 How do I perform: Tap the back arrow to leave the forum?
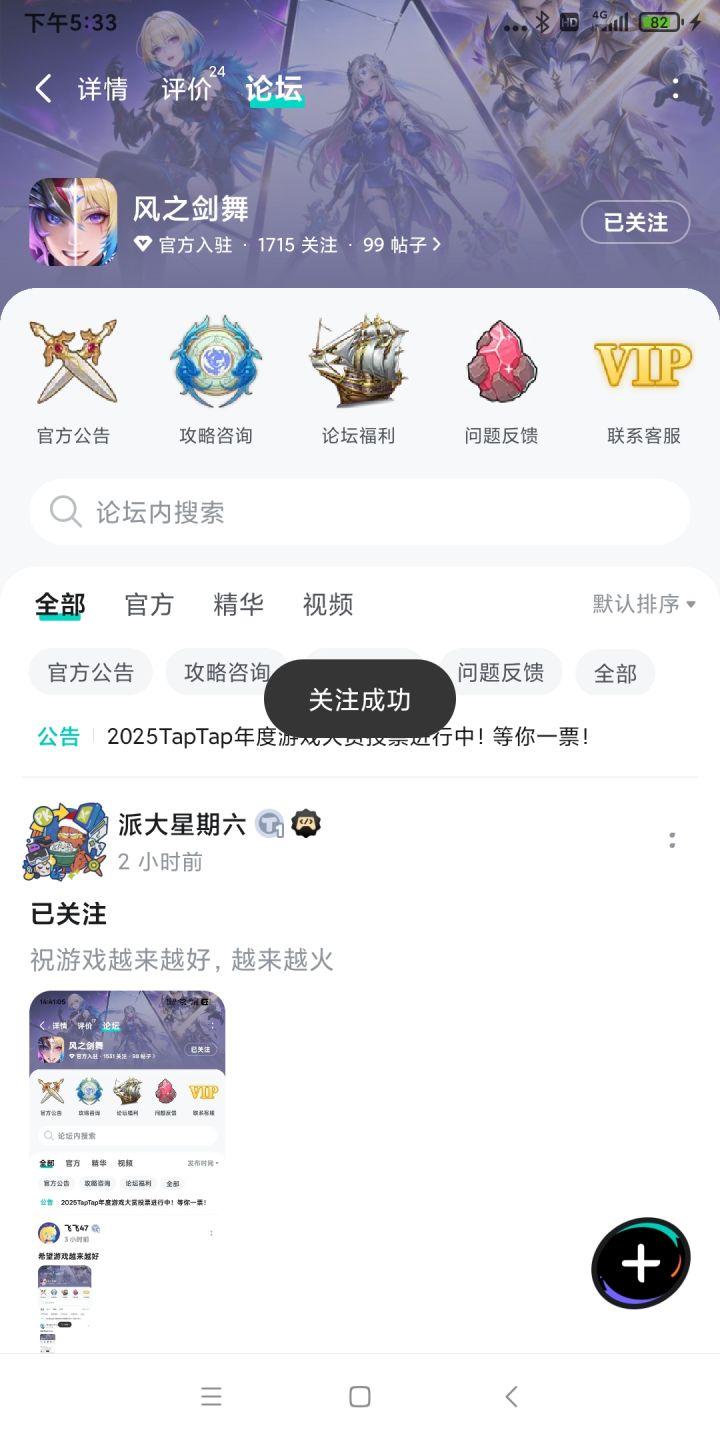pyautogui.click(x=42, y=89)
